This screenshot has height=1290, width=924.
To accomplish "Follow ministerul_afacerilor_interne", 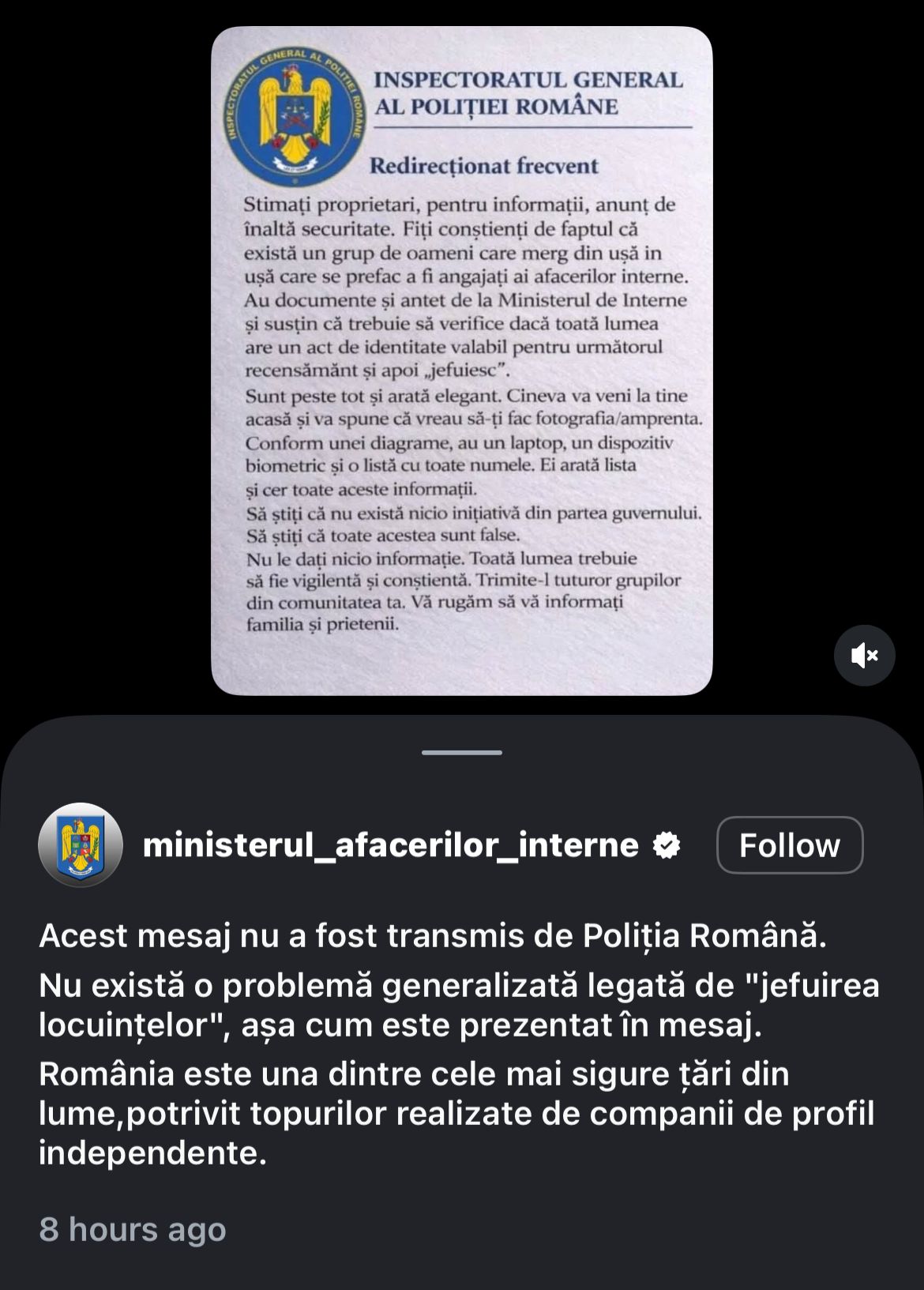I will tap(789, 845).
